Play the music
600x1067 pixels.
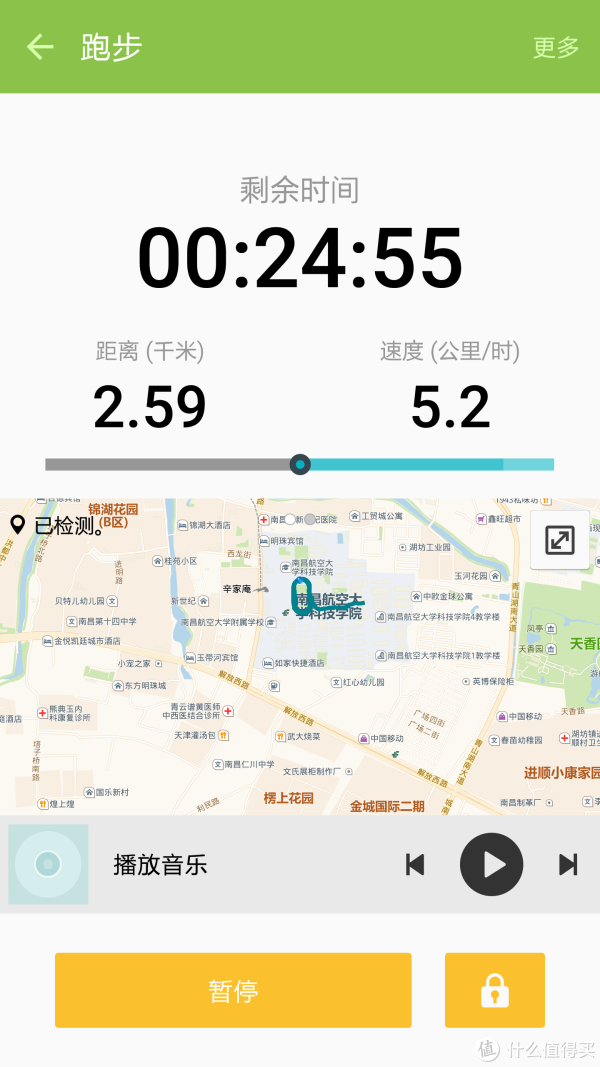491,864
